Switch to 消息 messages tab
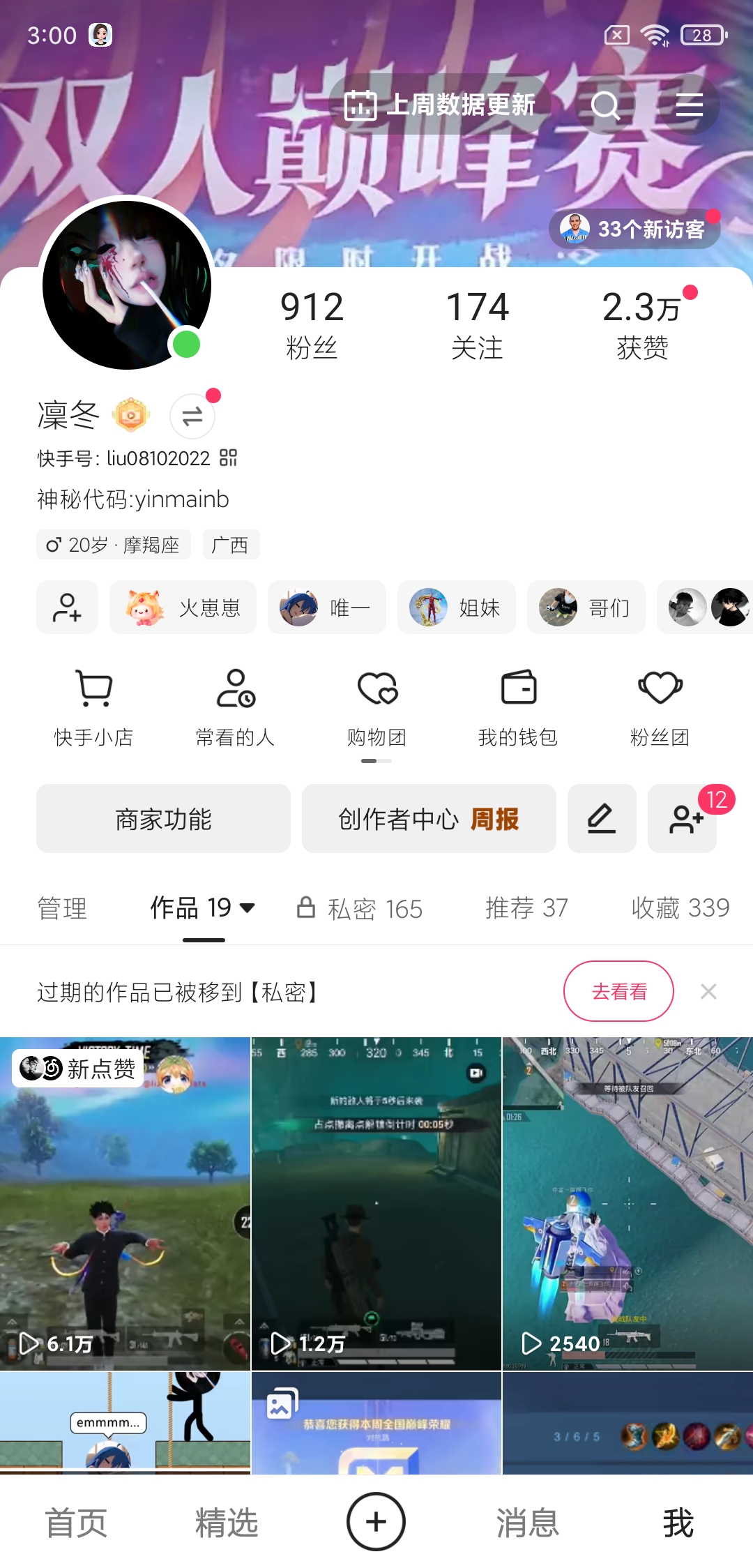Image resolution: width=753 pixels, height=1568 pixels. pos(527,1522)
